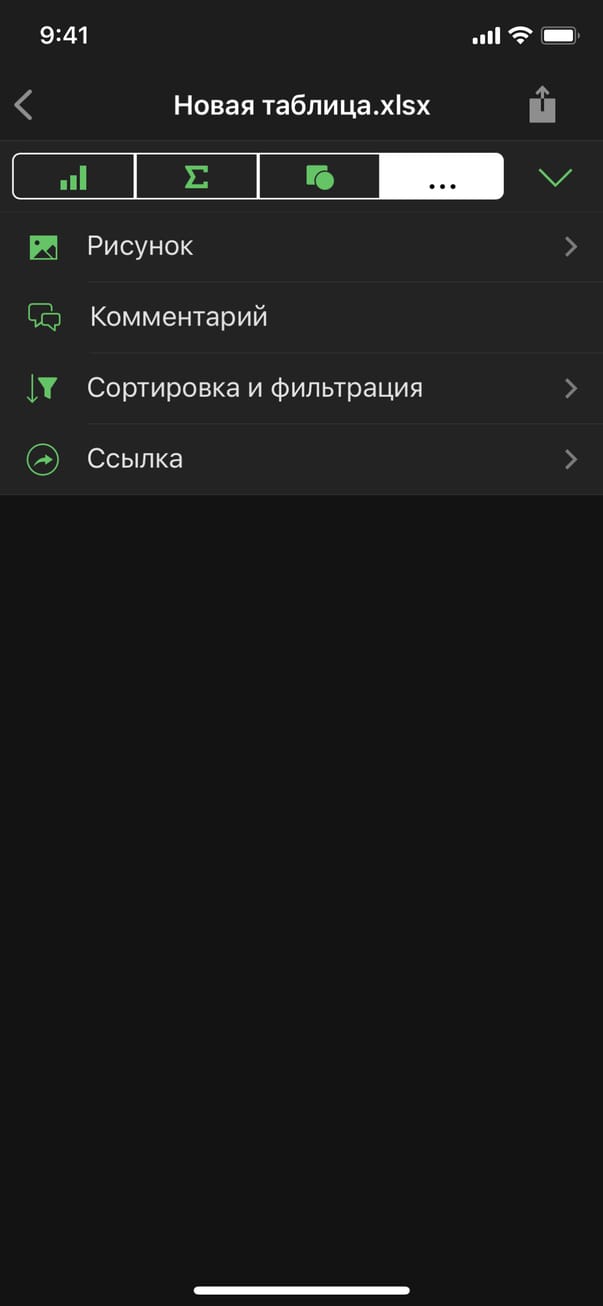Switch to the chart insert tab
Screen dimensions: 603x1306
tap(74, 177)
